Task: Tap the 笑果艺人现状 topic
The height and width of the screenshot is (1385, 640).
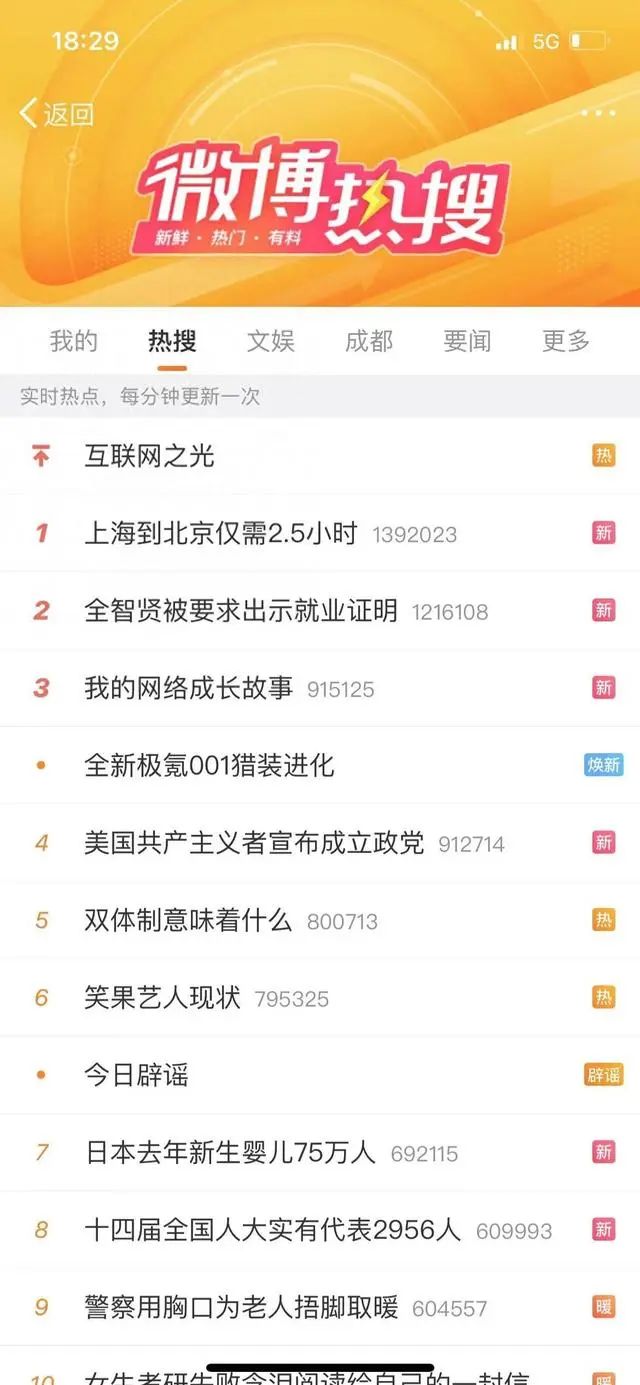Action: [163, 998]
